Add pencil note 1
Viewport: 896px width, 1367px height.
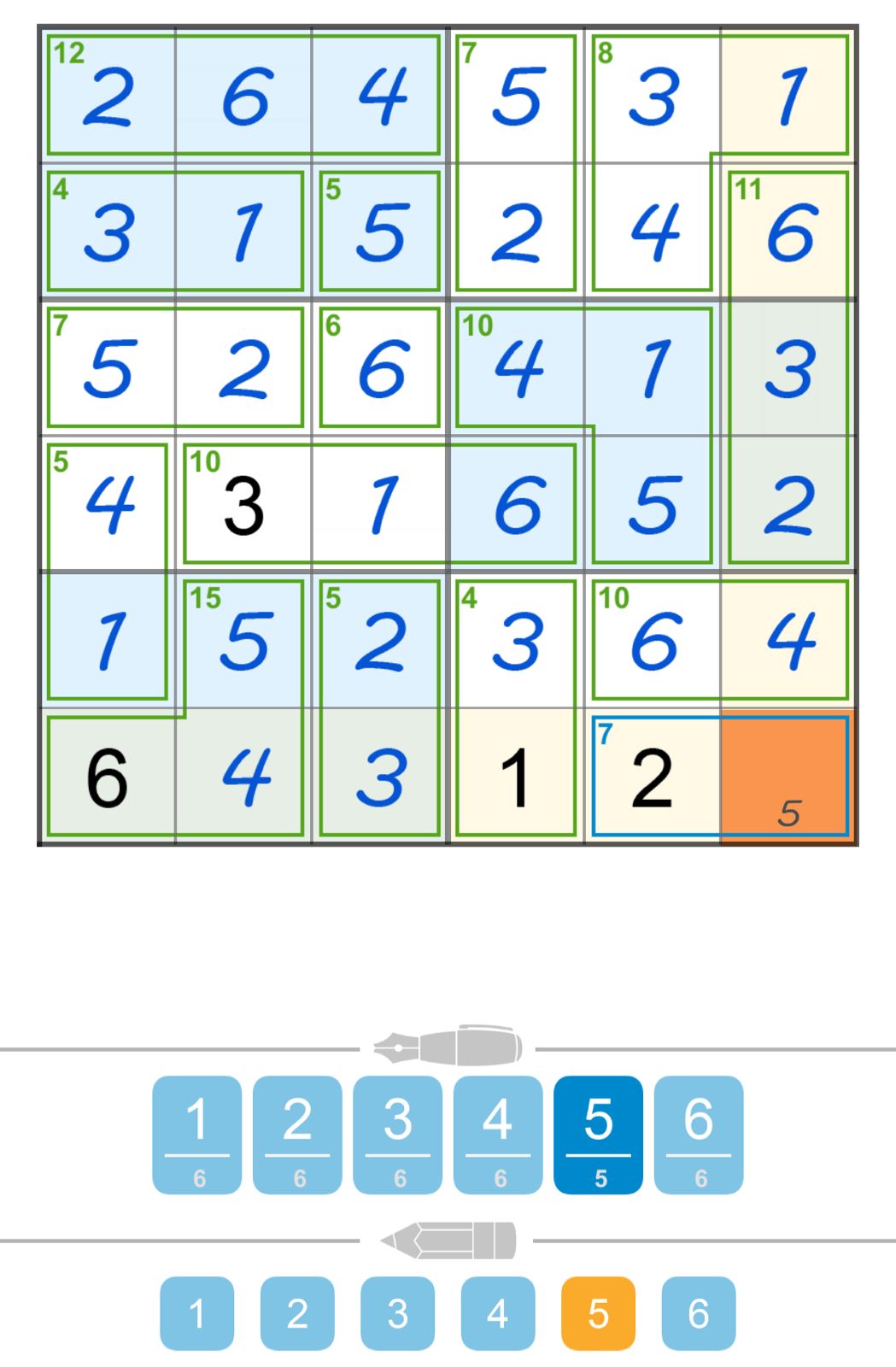click(196, 1313)
